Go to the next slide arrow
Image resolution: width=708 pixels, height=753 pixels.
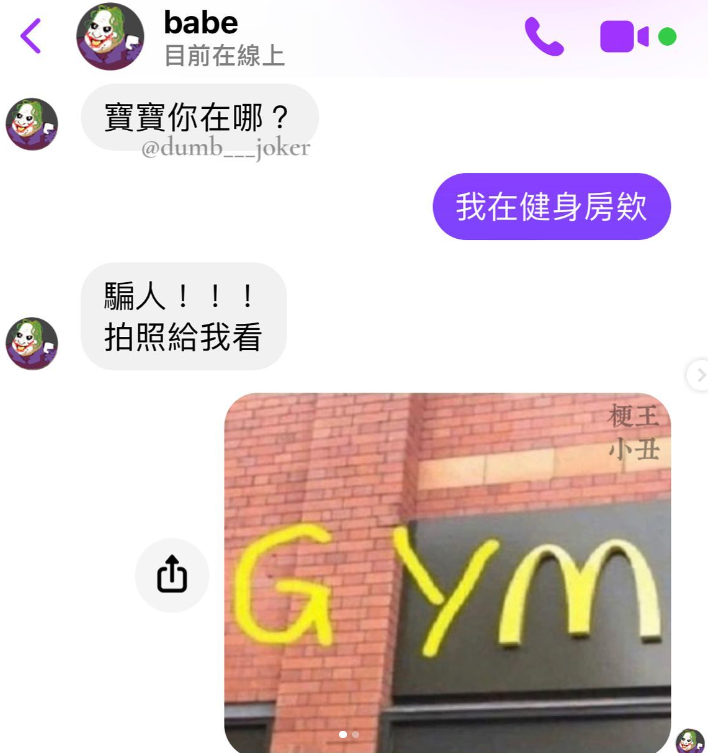pyautogui.click(x=698, y=375)
